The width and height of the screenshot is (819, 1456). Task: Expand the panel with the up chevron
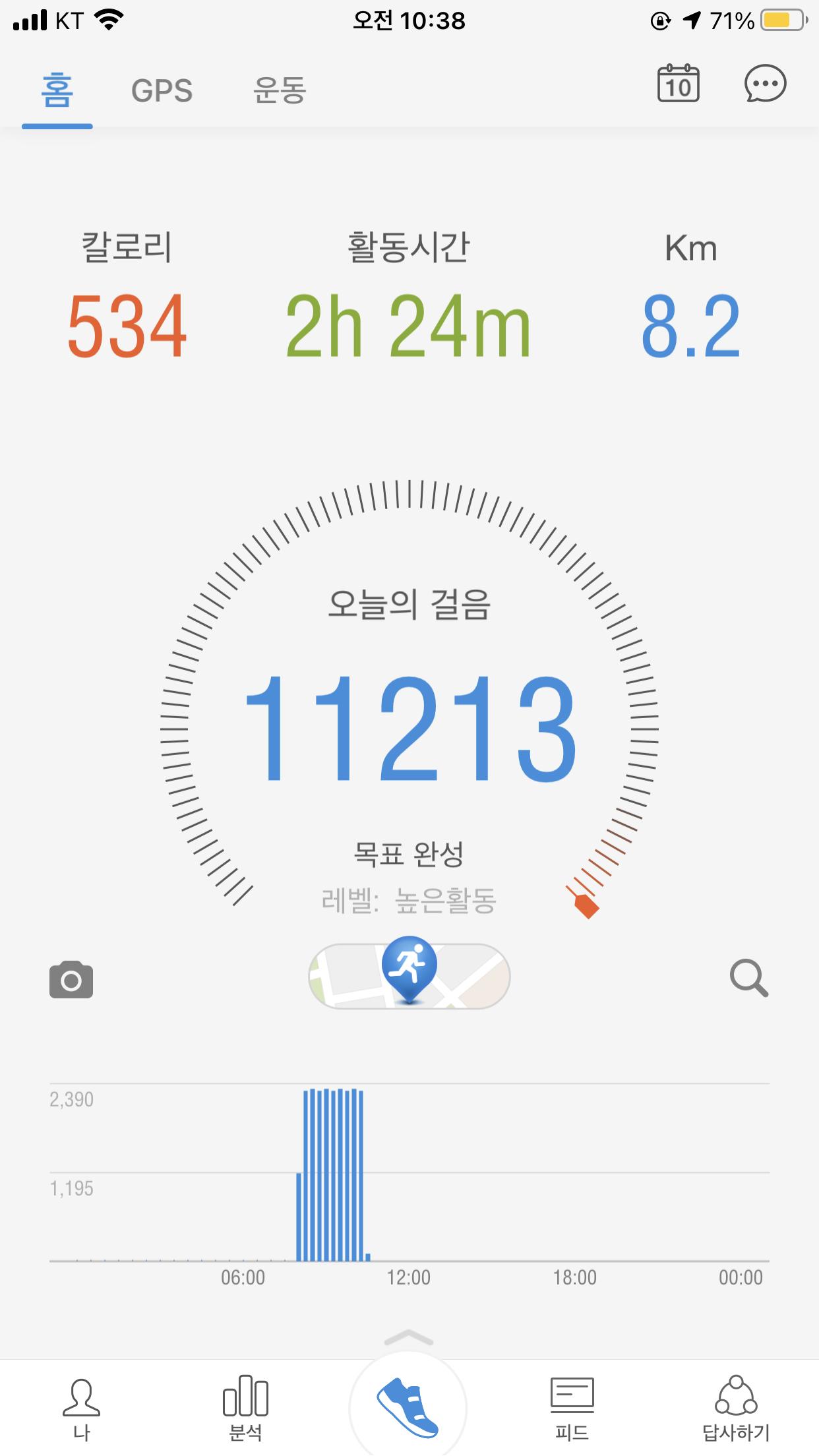pos(409,1337)
